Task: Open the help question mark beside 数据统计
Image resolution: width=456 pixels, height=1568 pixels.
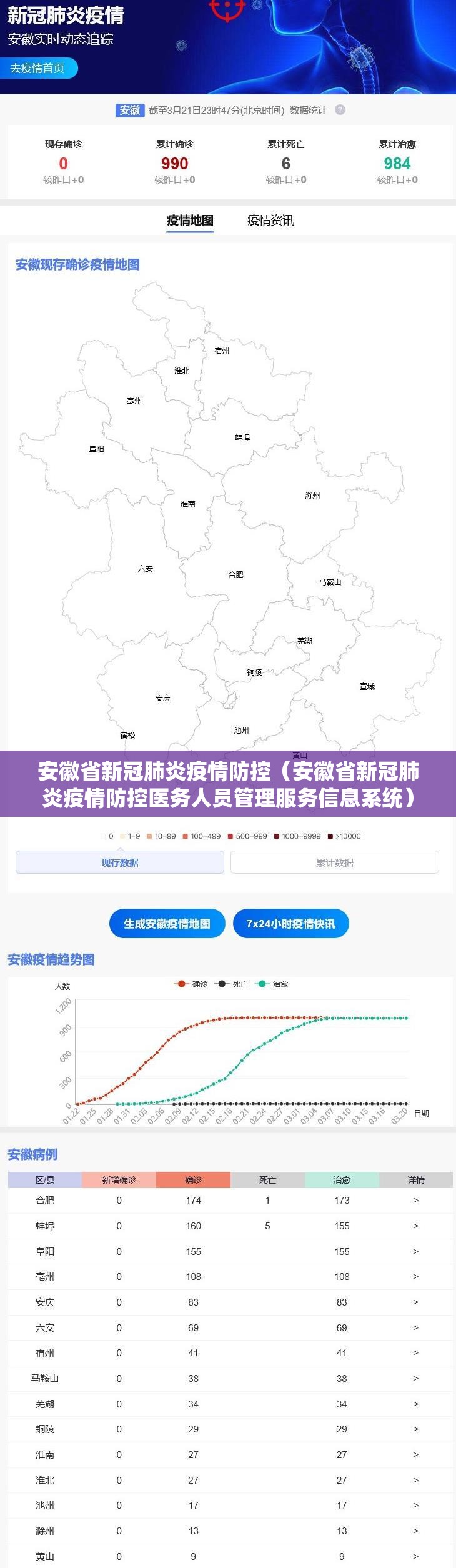Action: pos(340,110)
